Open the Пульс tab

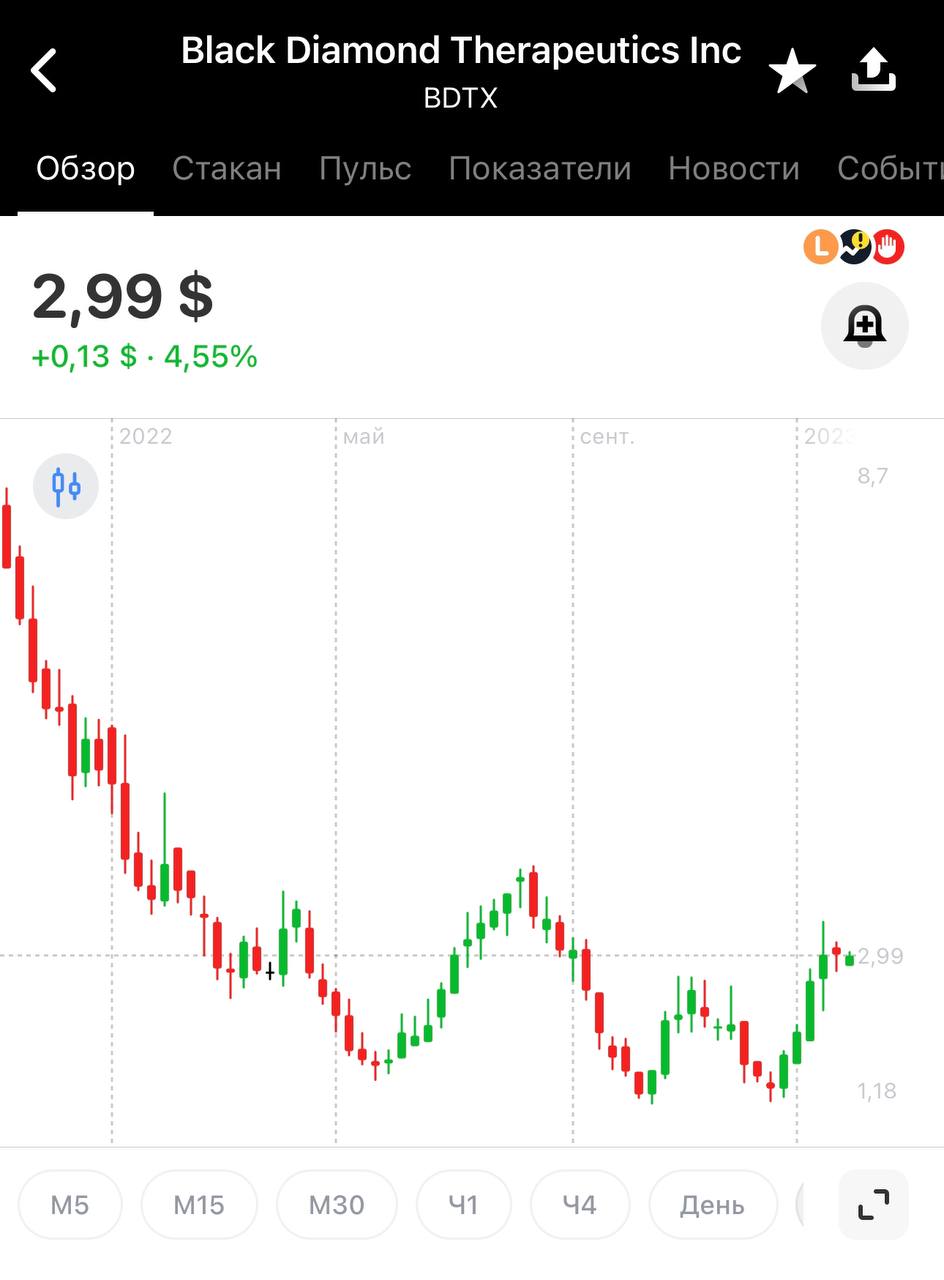[x=365, y=169]
